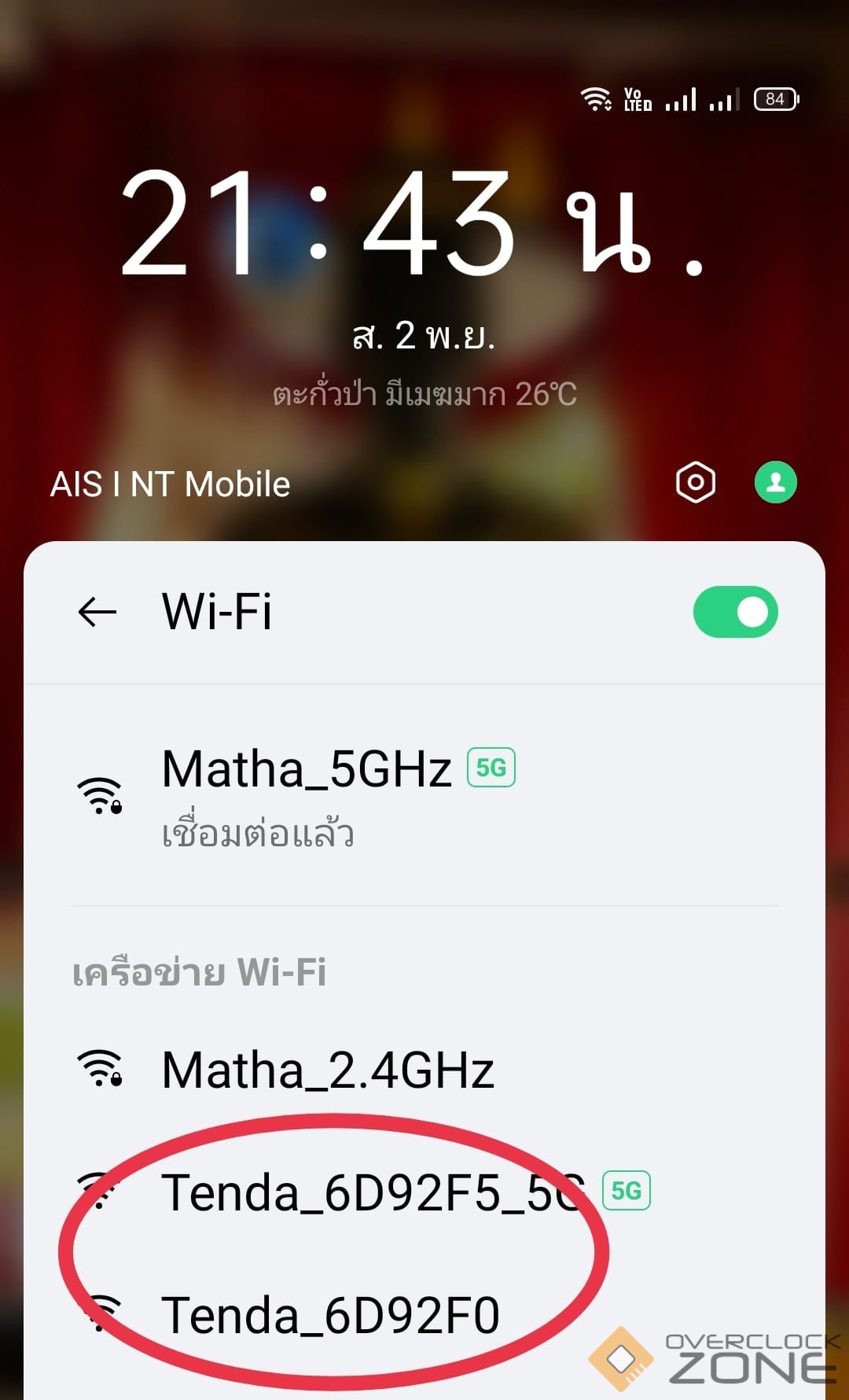Turn off the Wi-Fi switch
Image resolution: width=849 pixels, height=1400 pixels.
[735, 612]
